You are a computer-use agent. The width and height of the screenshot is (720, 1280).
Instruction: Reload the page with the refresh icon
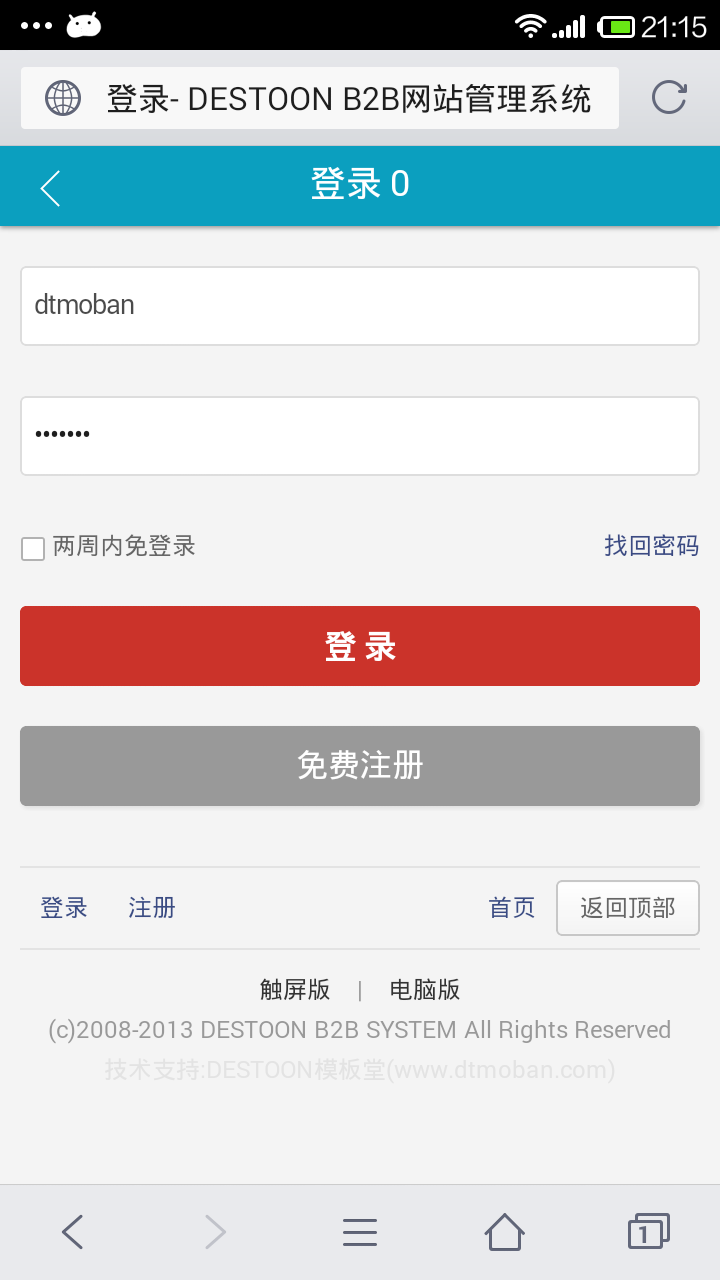[x=669, y=98]
